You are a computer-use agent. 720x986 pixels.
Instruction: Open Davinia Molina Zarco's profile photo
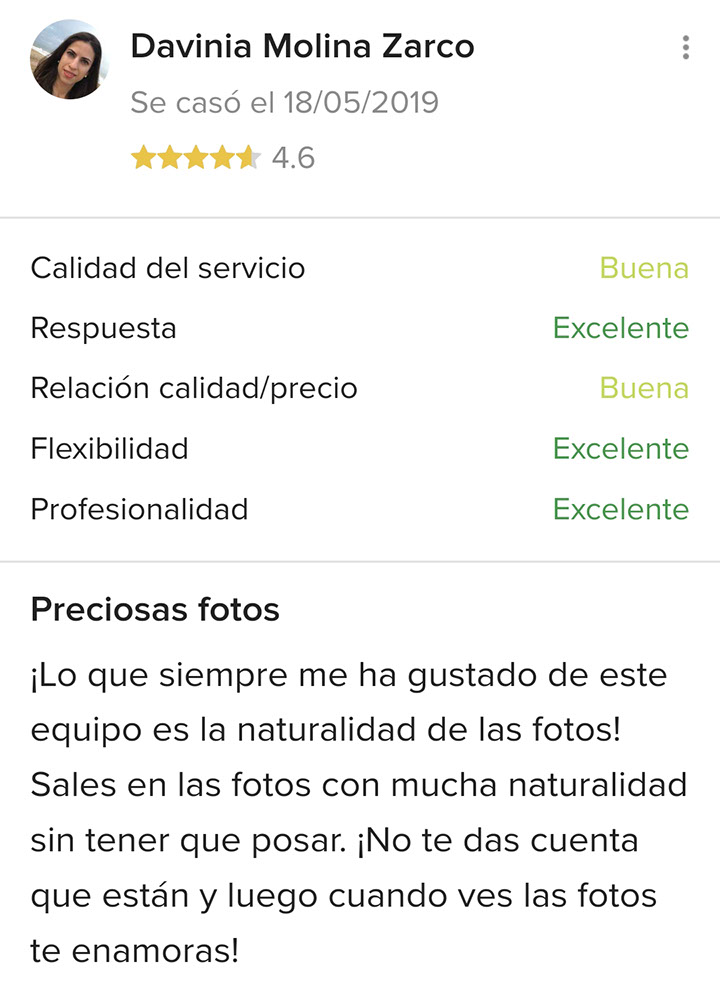click(x=69, y=62)
